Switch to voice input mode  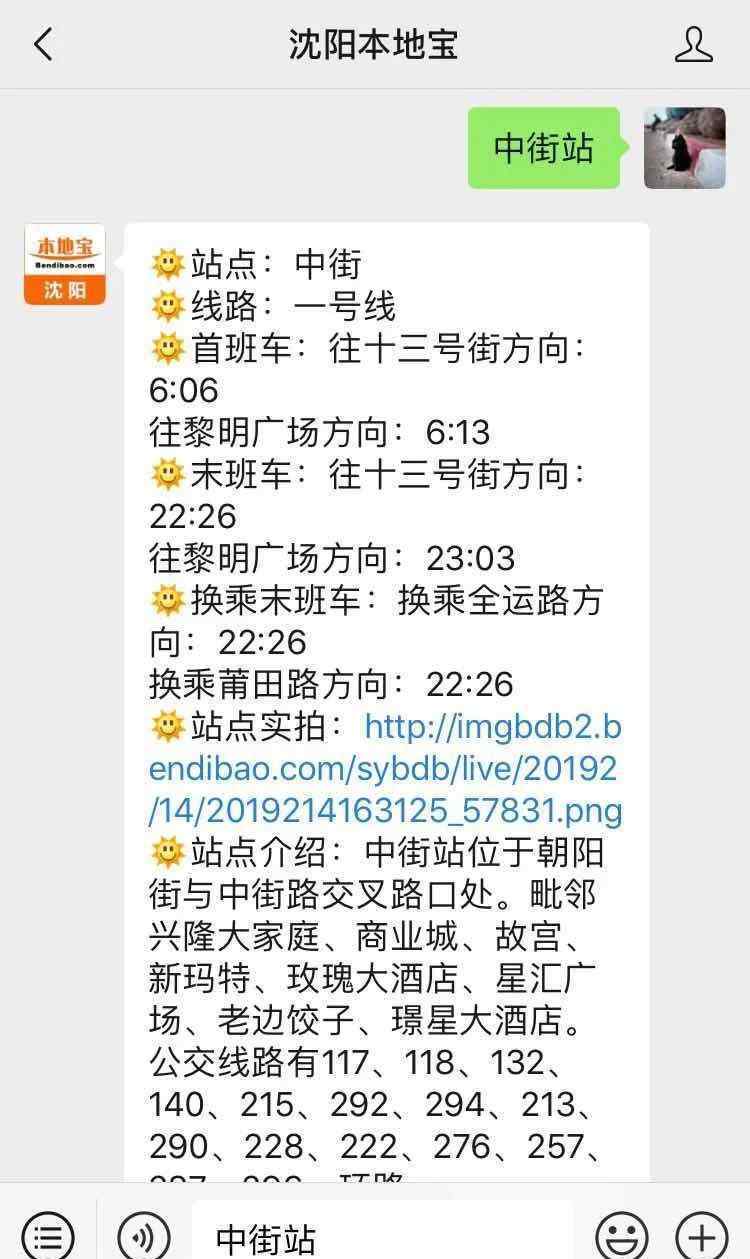click(143, 1234)
